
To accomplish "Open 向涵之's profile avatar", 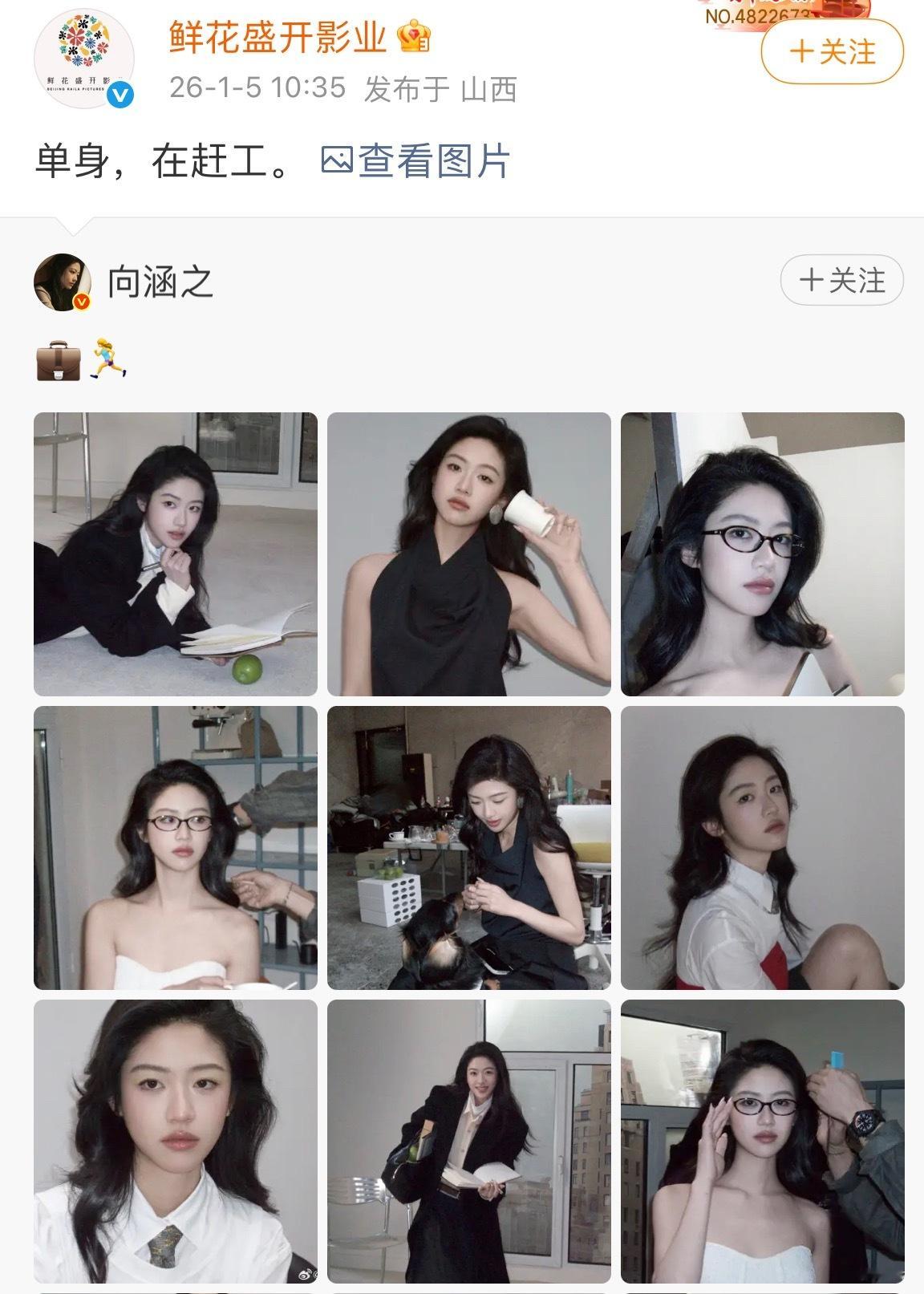I will coord(63,281).
